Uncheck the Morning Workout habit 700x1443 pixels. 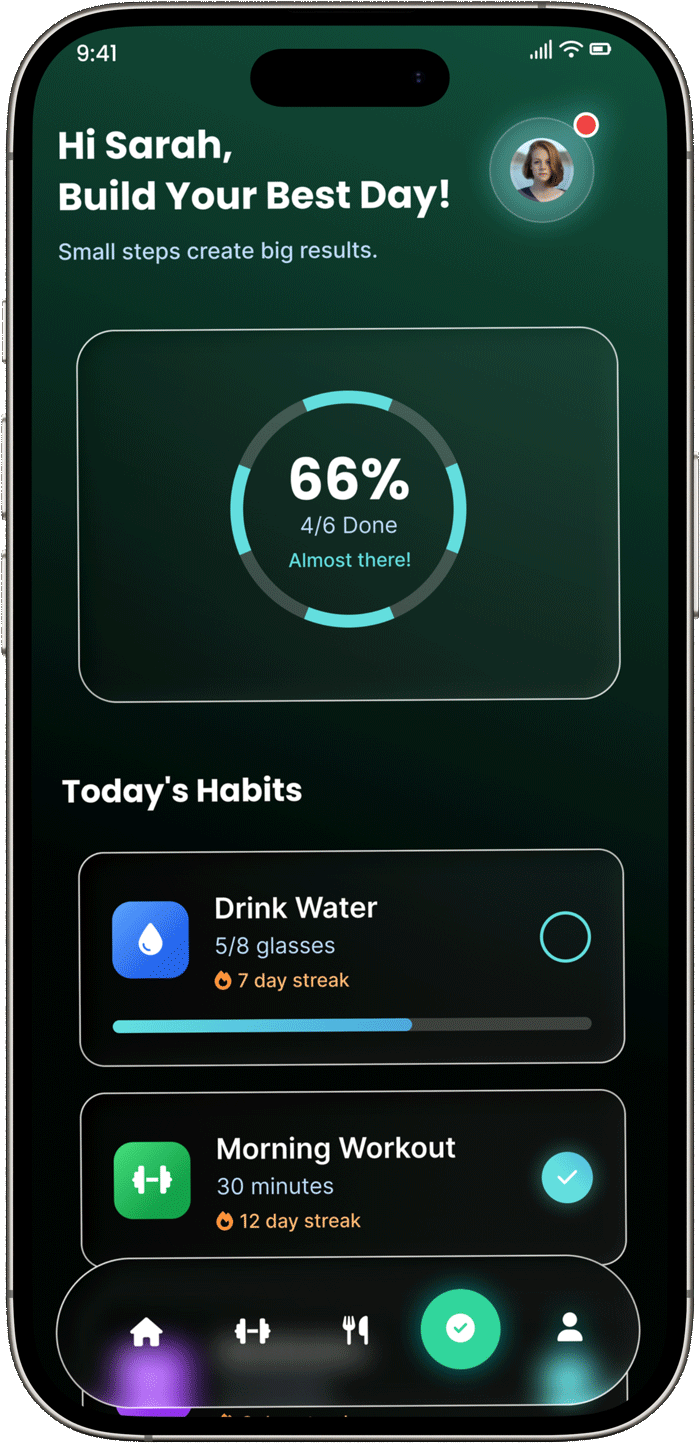[x=567, y=1177]
